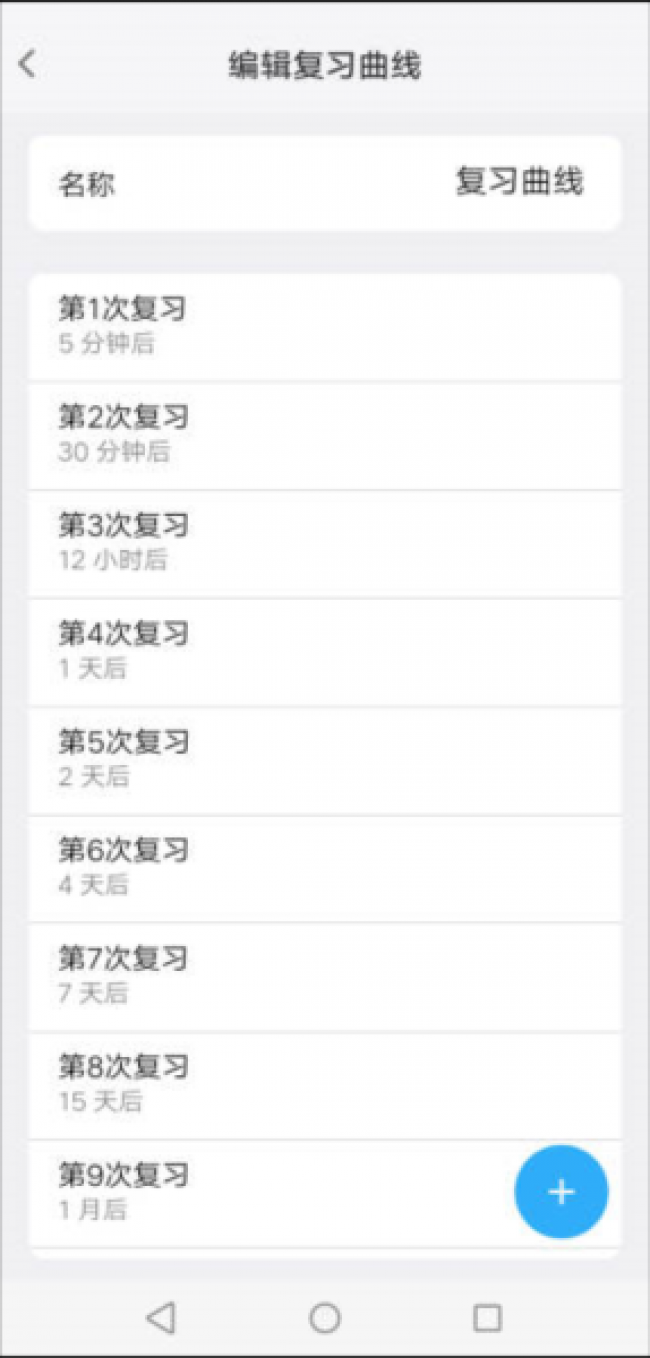
Task: Open 第2次复习 set to 30 分钟后
Action: point(325,436)
